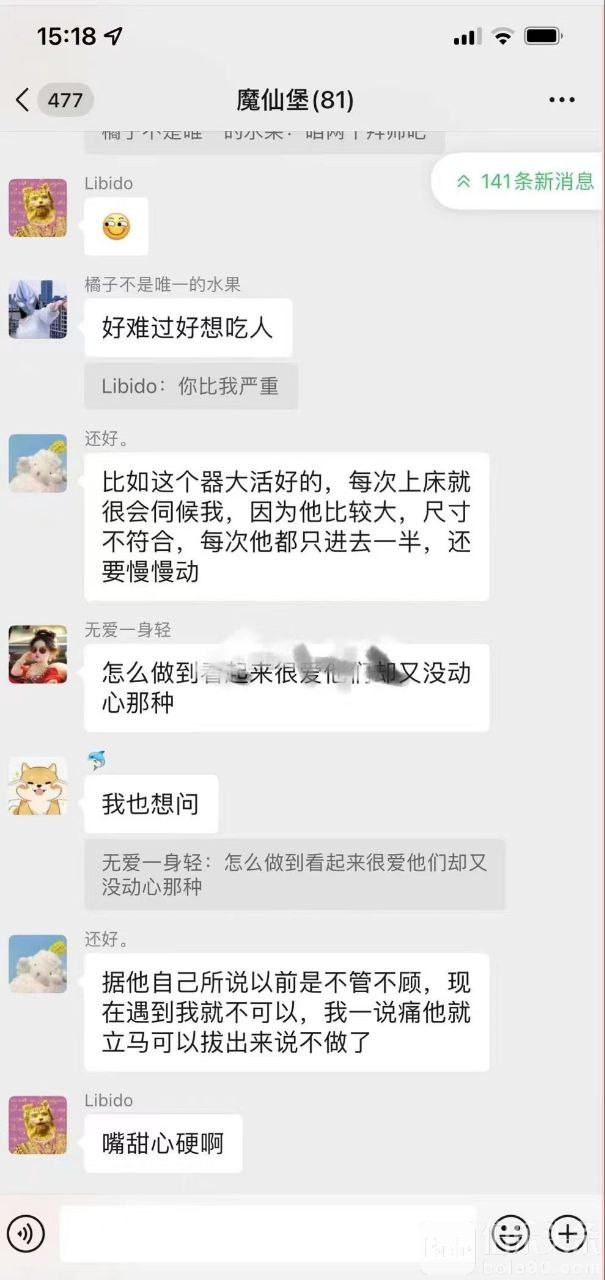605x1280 pixels.
Task: Open 无爱一身轻's avatar profile
Action: pyautogui.click(x=38, y=654)
